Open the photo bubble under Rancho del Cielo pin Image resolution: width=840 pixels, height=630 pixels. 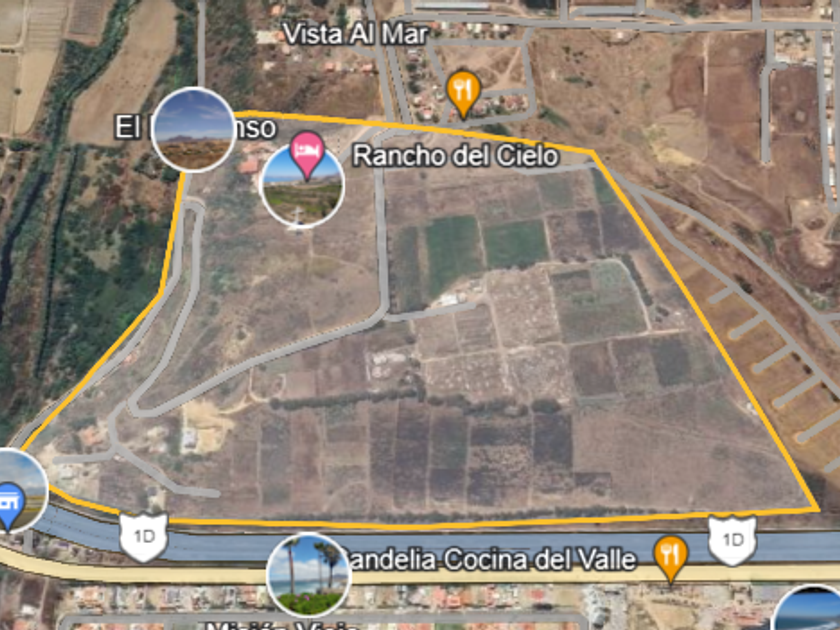(x=301, y=186)
